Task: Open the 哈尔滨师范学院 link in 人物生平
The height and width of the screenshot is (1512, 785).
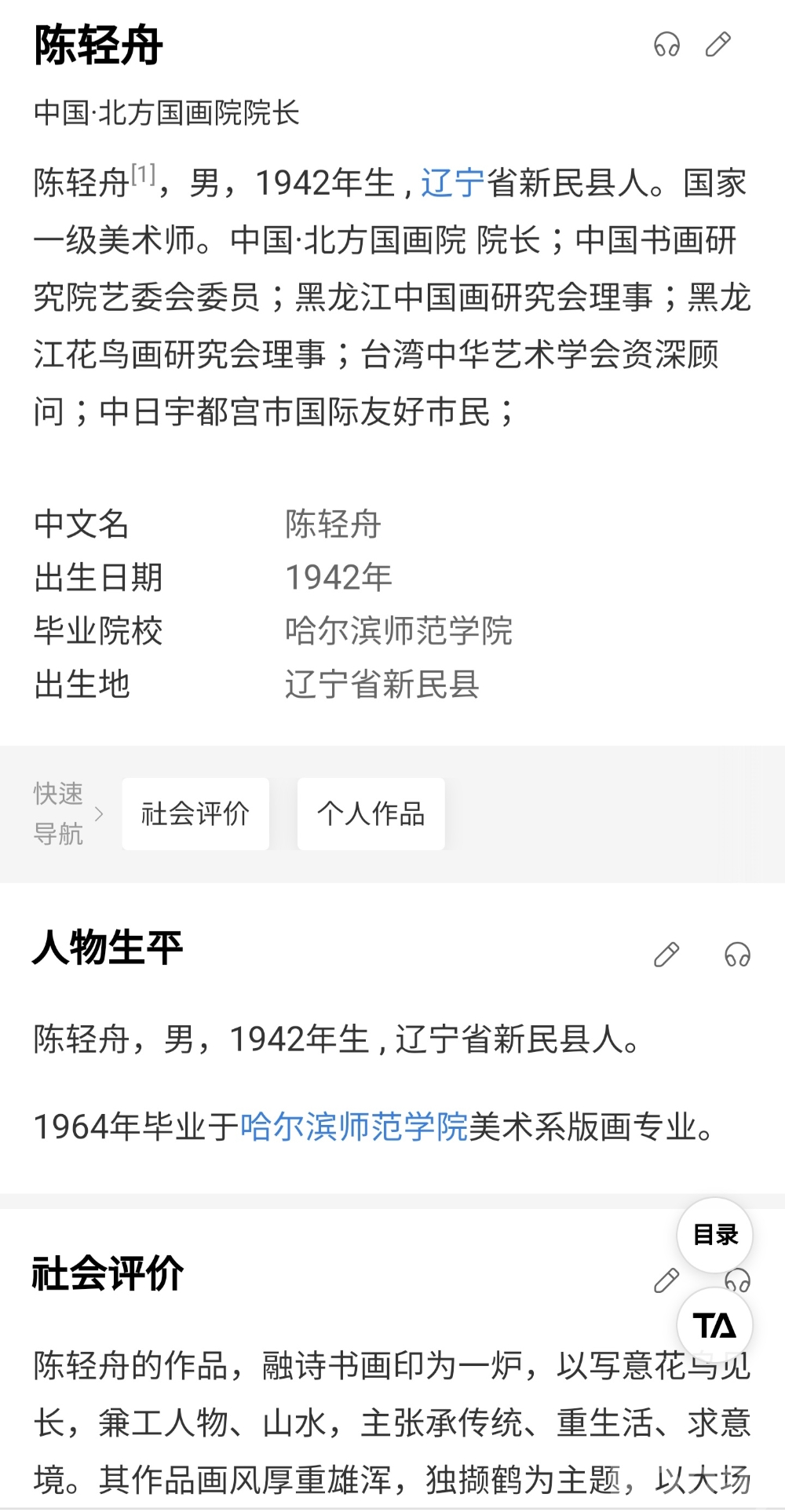Action: (x=353, y=1127)
